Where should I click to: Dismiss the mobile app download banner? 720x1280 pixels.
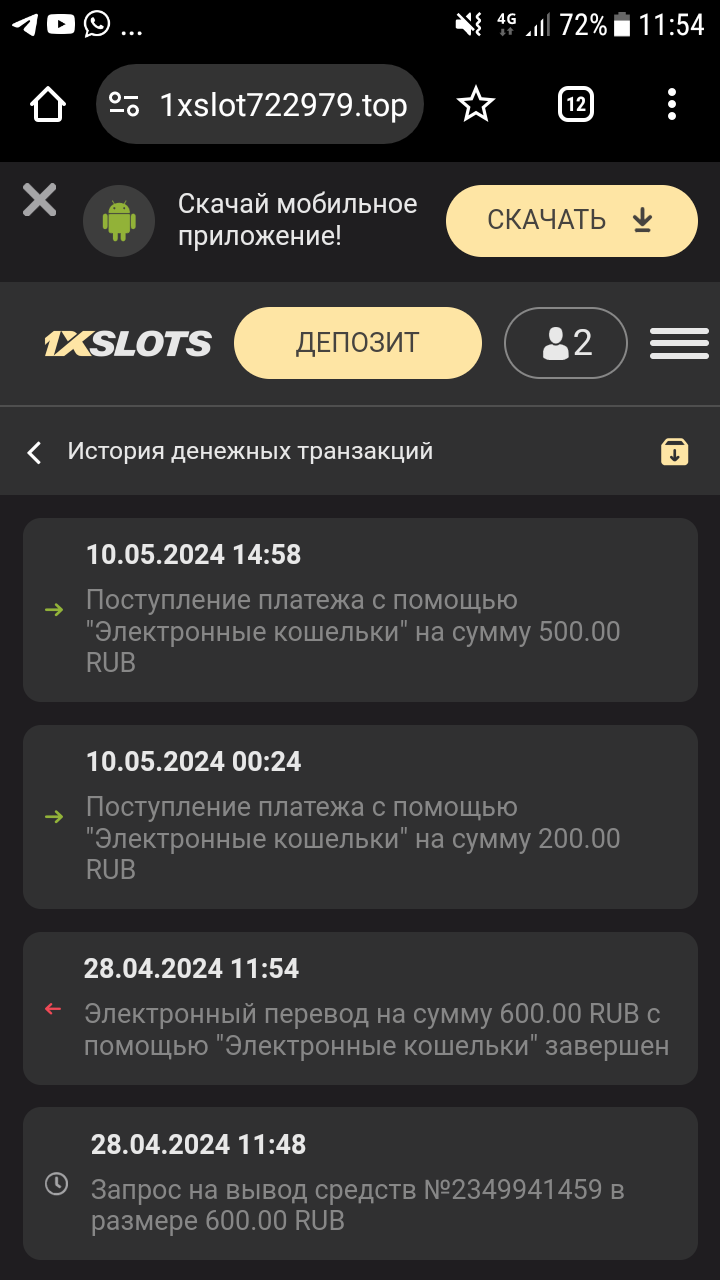coord(40,201)
